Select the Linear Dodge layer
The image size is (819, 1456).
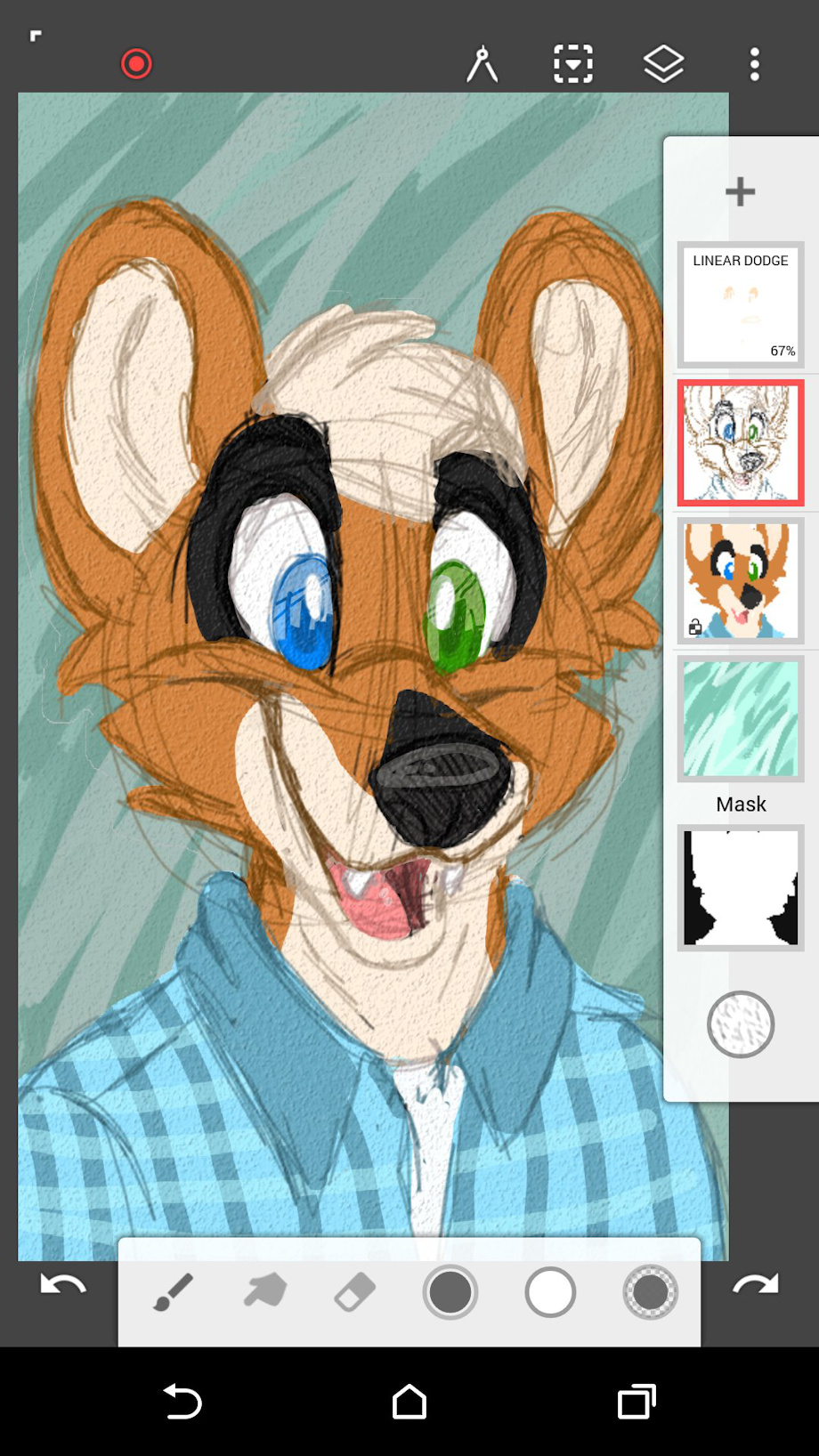tap(741, 305)
